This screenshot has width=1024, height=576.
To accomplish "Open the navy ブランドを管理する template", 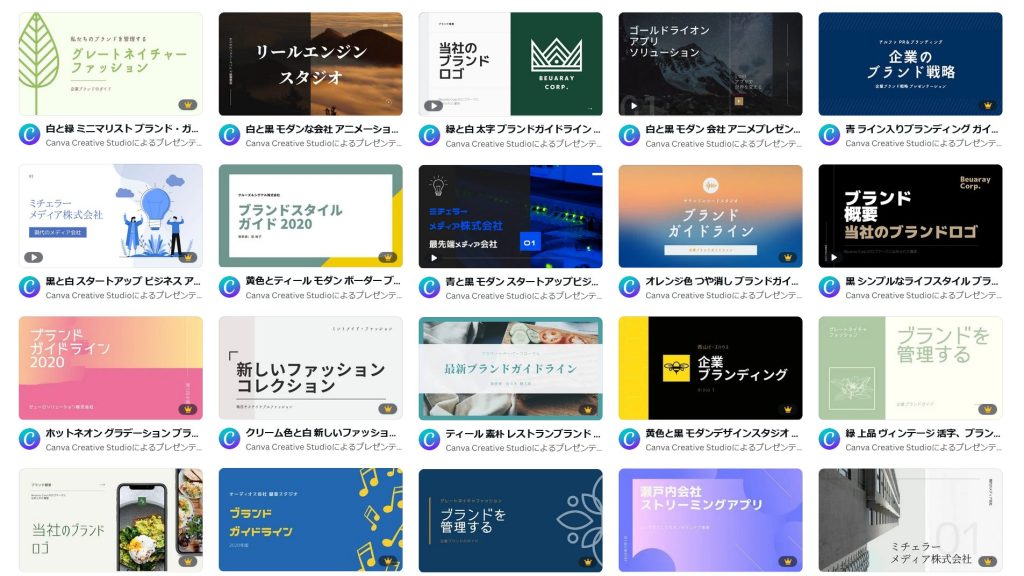I will pos(510,520).
